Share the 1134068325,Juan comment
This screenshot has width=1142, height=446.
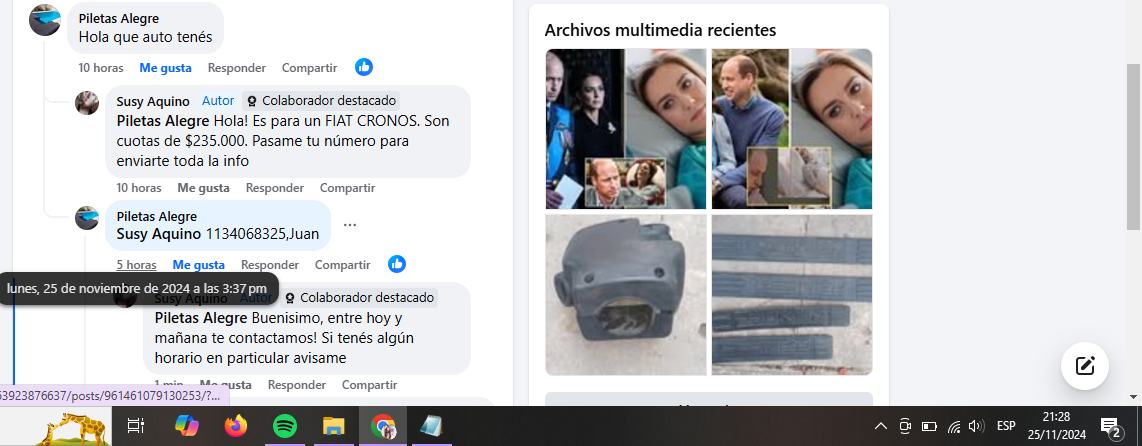(x=342, y=265)
